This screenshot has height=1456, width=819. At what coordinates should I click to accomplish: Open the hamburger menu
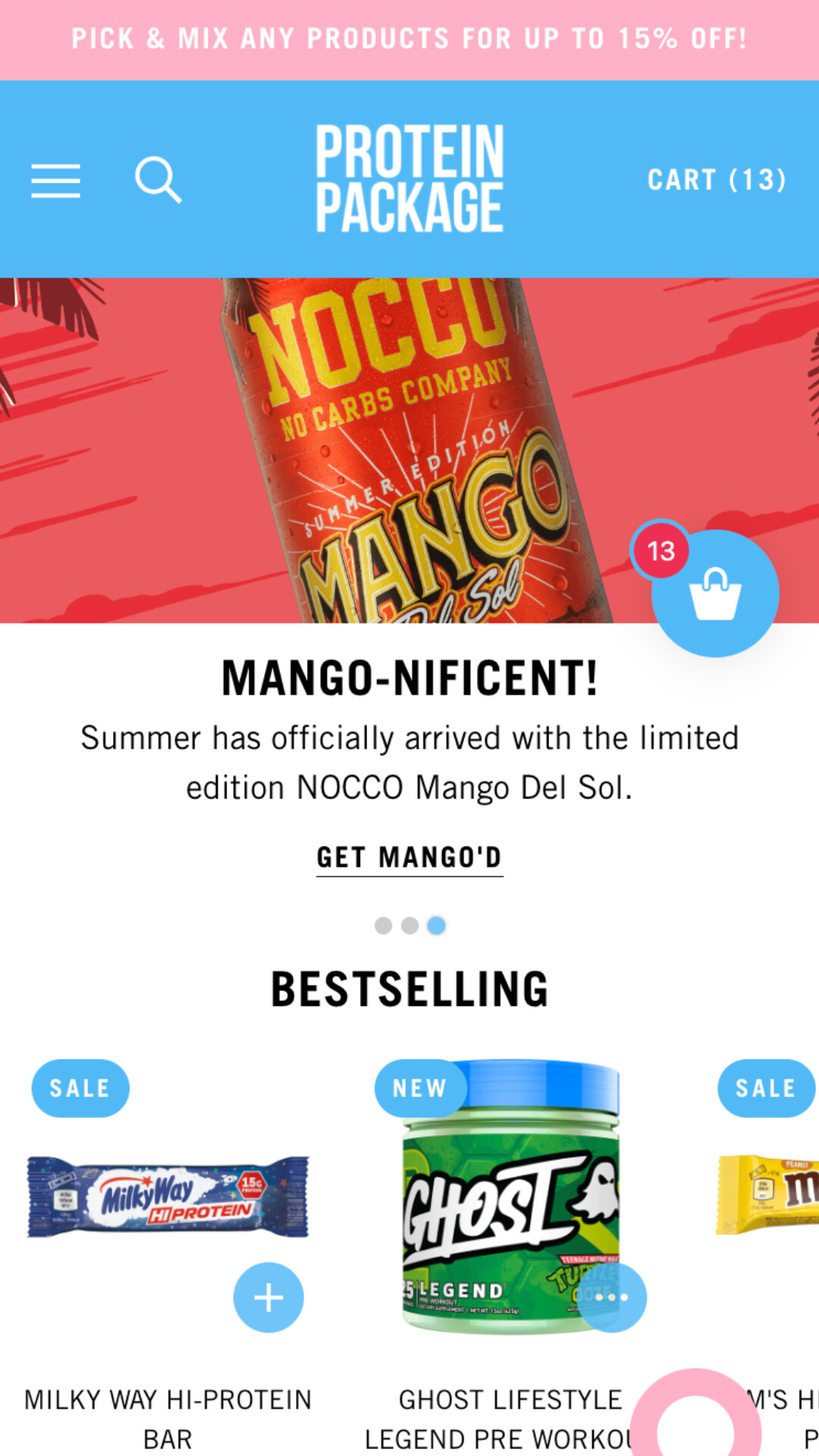[55, 180]
